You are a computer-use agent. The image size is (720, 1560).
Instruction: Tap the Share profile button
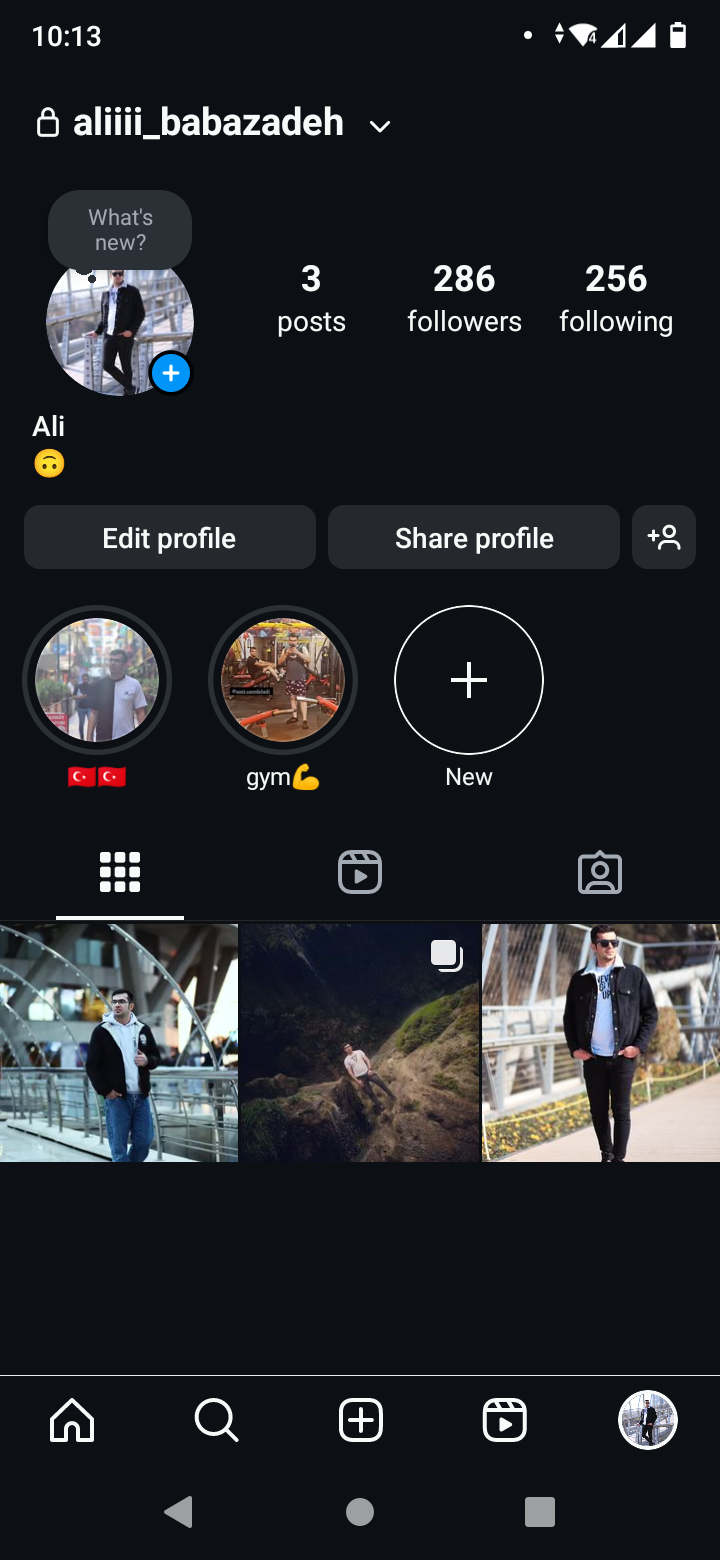[474, 538]
